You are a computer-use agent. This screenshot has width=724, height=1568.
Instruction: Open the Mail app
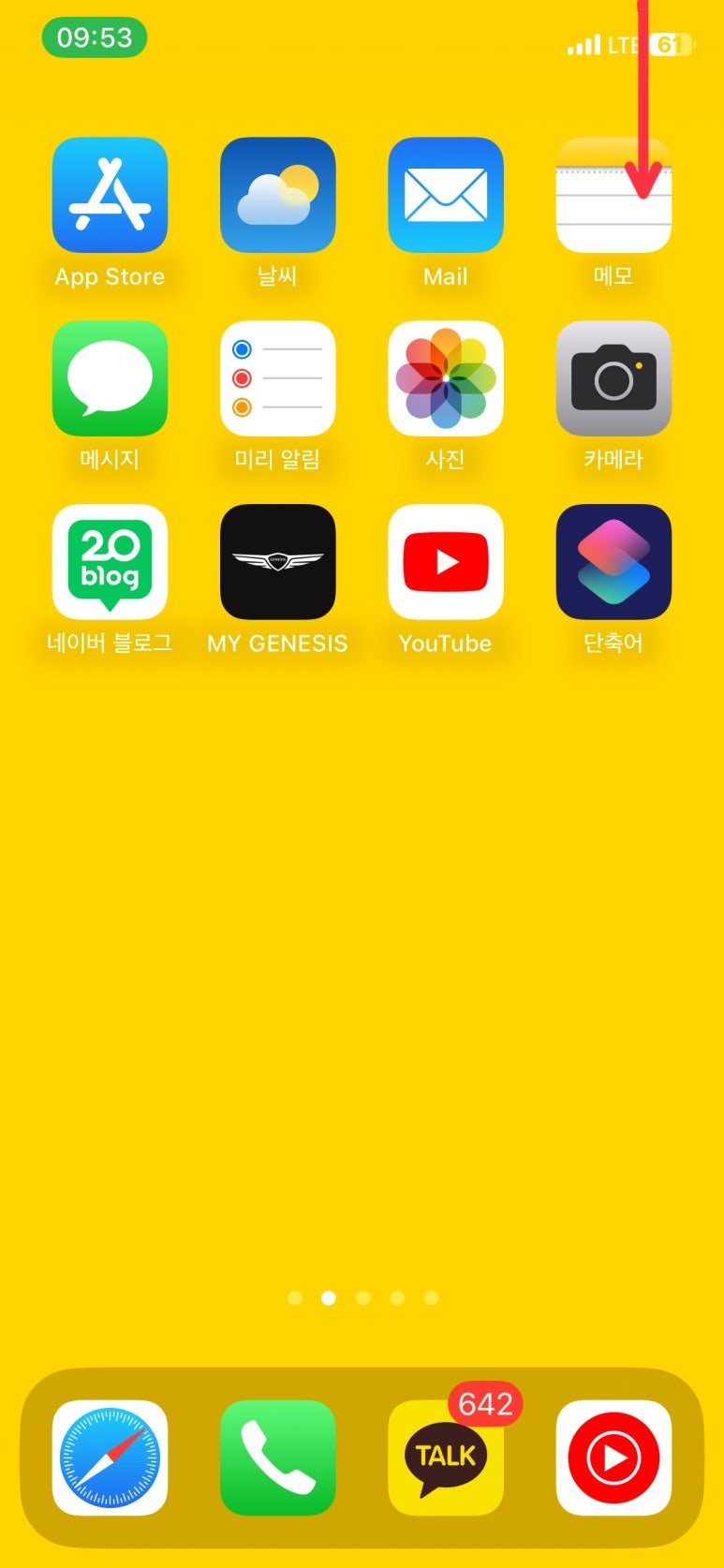446,194
